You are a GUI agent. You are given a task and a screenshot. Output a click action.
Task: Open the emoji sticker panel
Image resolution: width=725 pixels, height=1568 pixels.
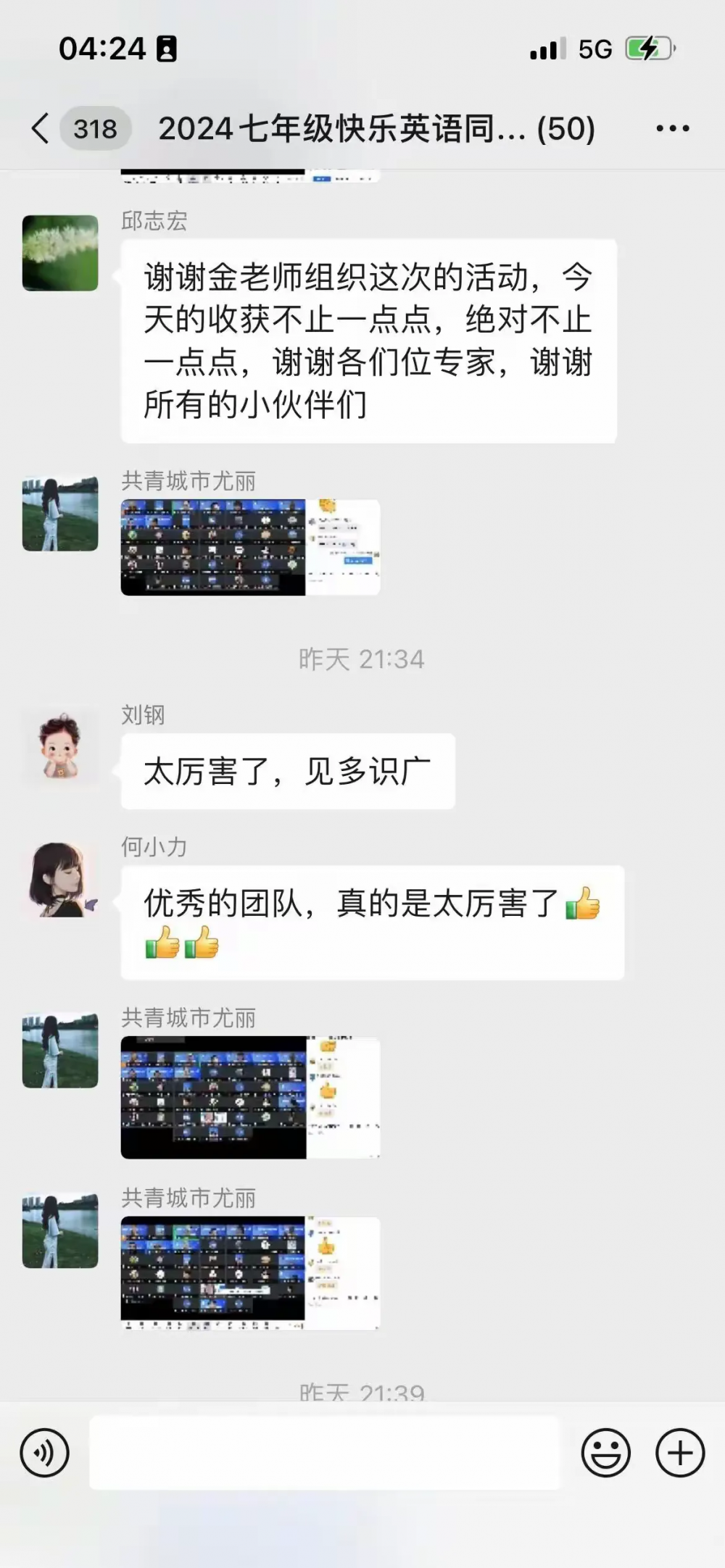coord(605,1453)
